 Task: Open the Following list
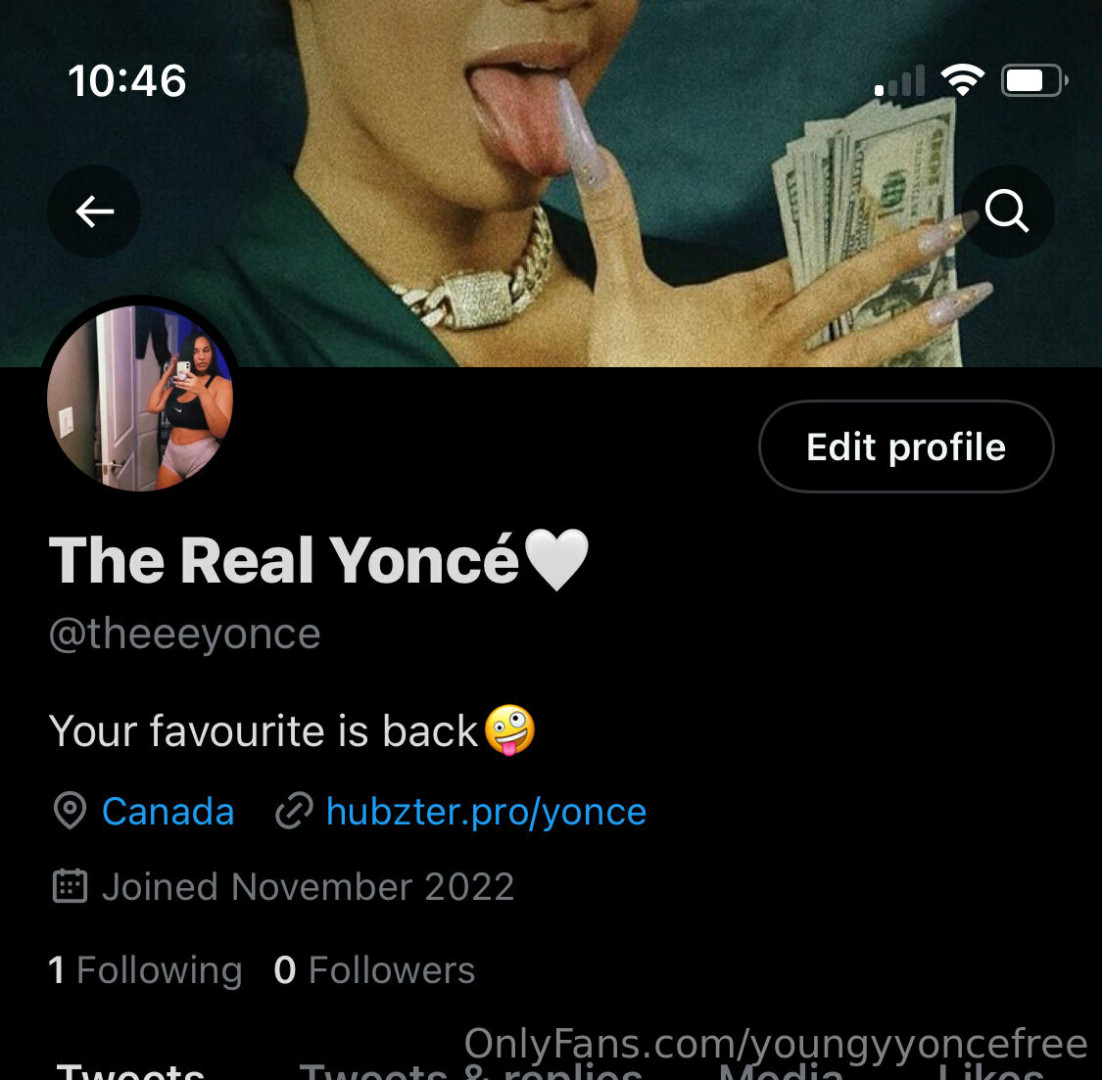coord(146,970)
